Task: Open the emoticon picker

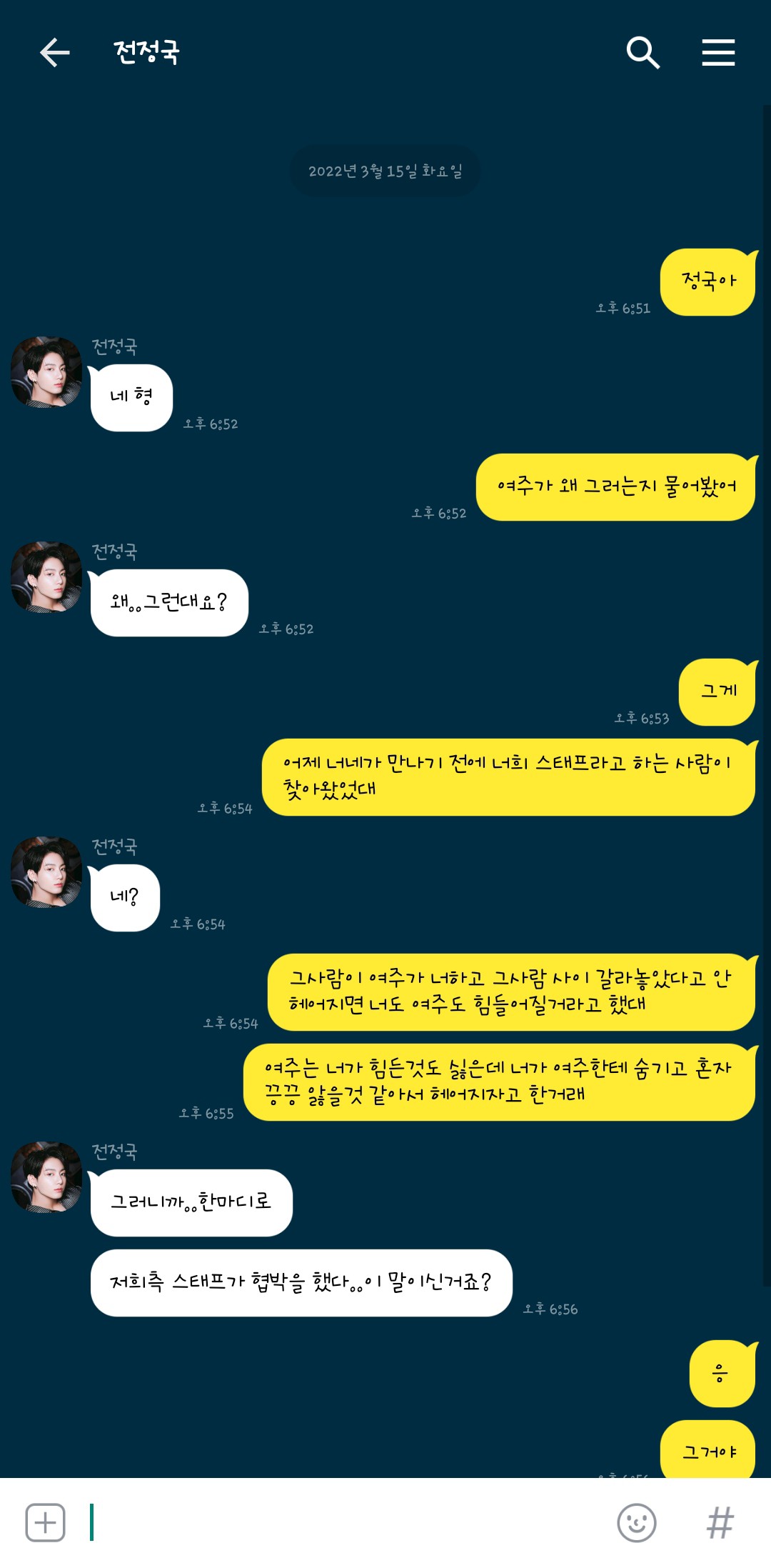Action: pyautogui.click(x=636, y=1522)
